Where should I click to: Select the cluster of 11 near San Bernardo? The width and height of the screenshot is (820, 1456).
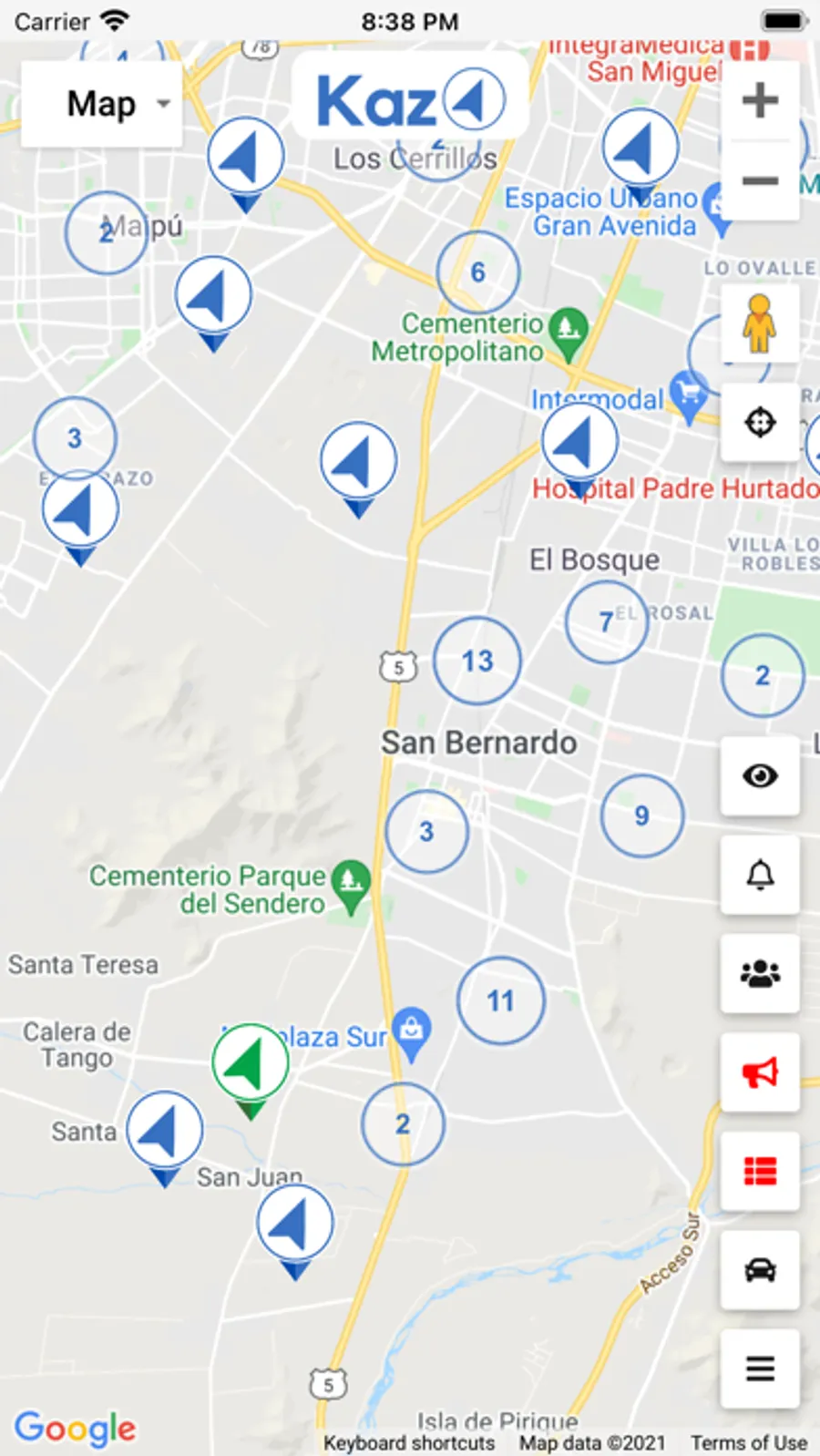500,1000
